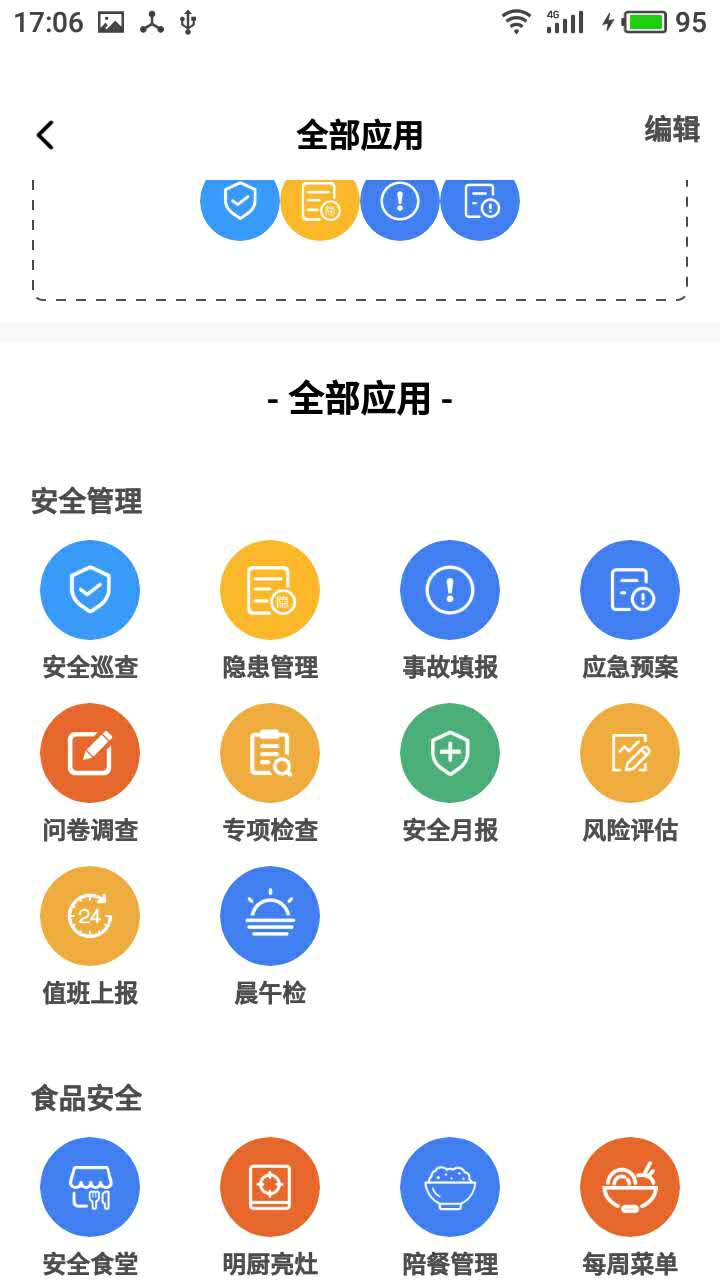Image resolution: width=720 pixels, height=1280 pixels.
Task: Open 值班上报 duty reporting
Action: (90, 915)
